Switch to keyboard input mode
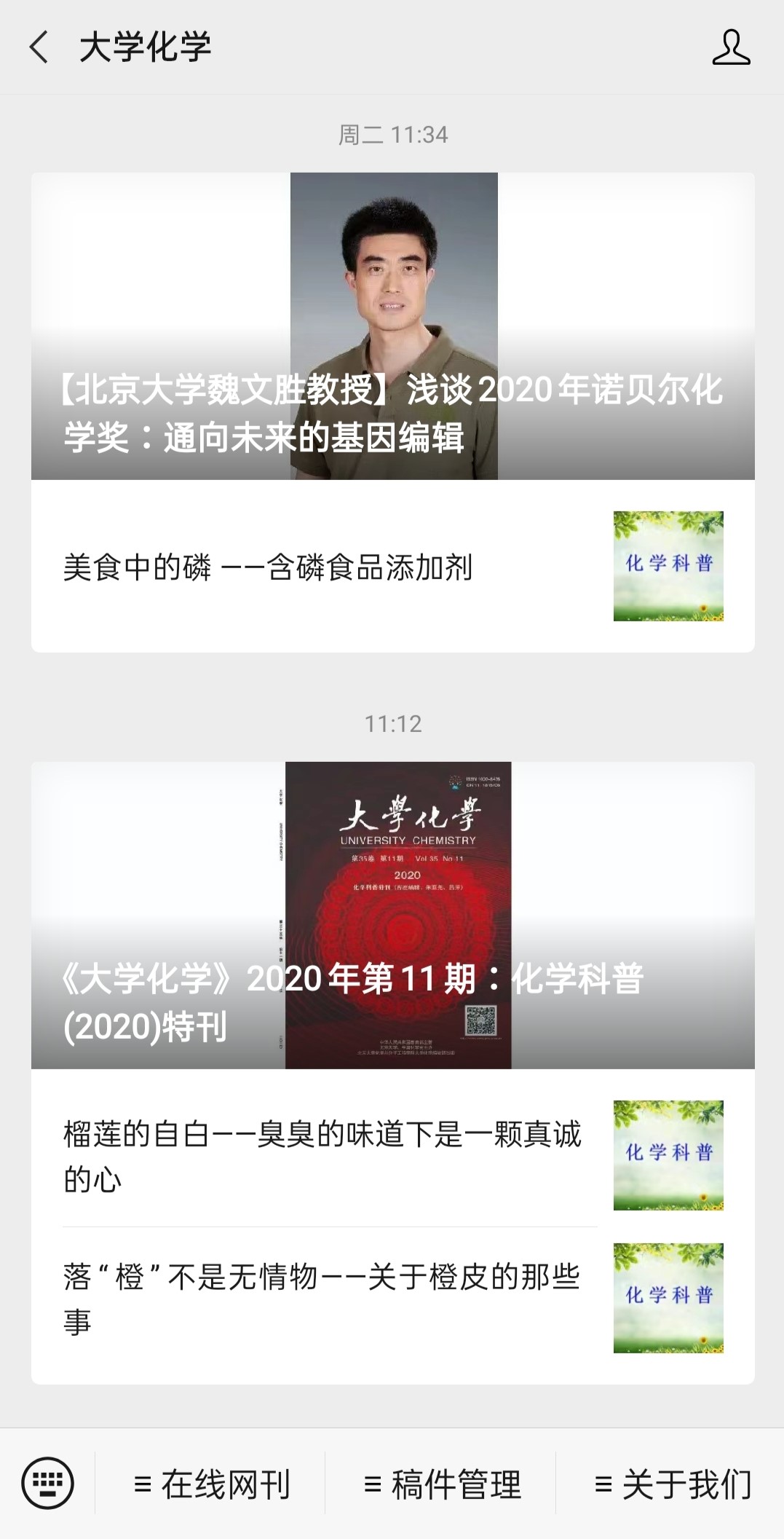 click(48, 1483)
